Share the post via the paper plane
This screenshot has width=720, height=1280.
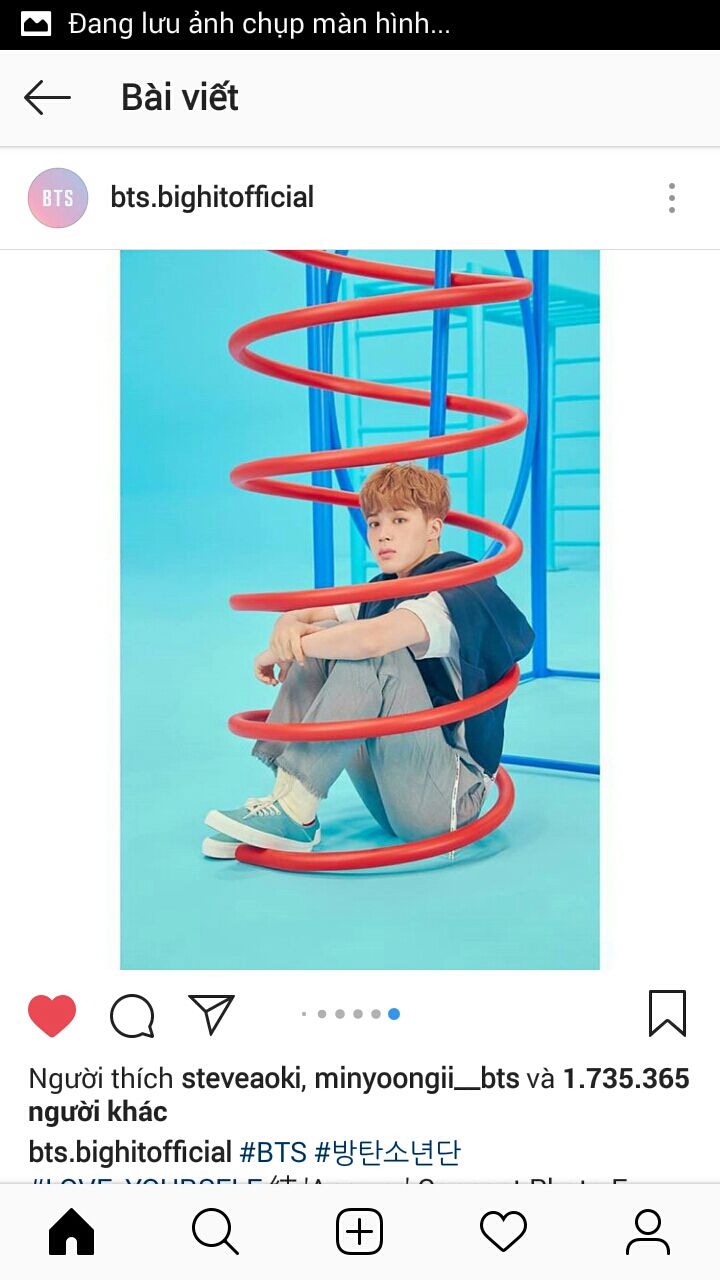211,1015
